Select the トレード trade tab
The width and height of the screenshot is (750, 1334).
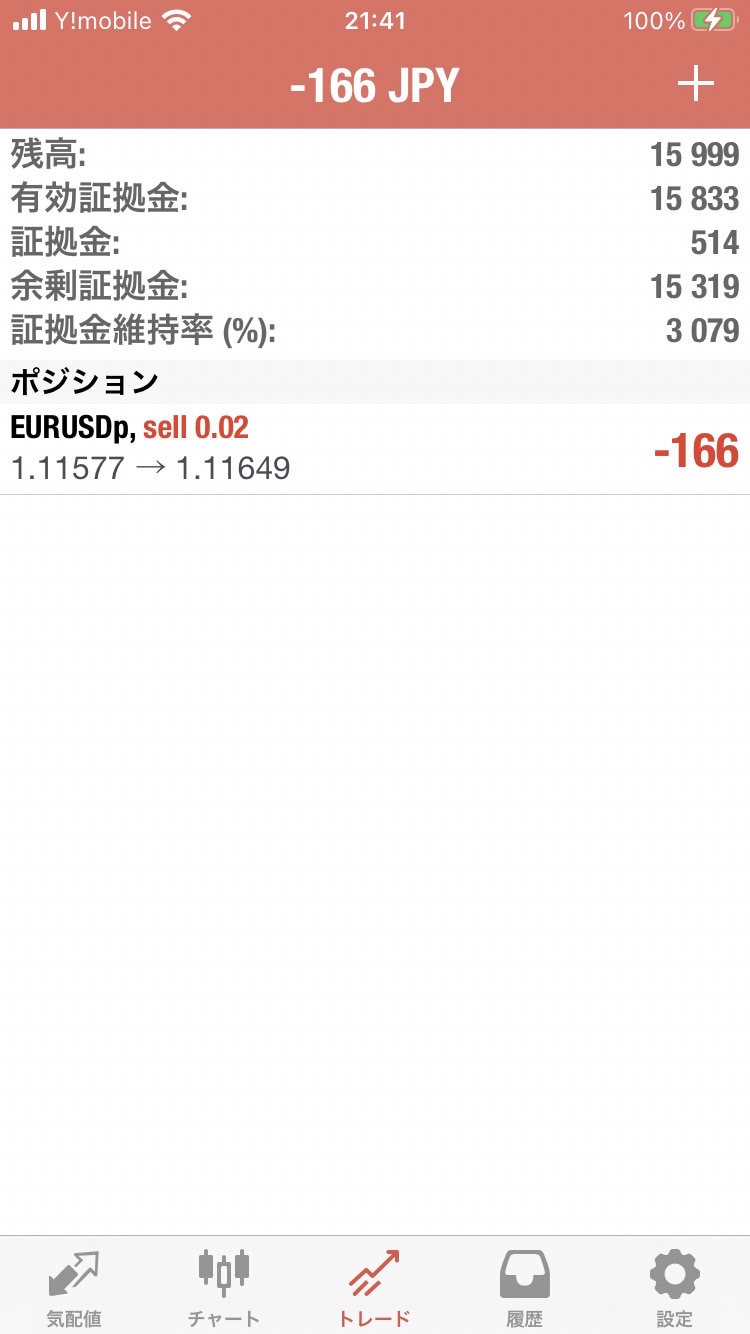(x=374, y=1287)
